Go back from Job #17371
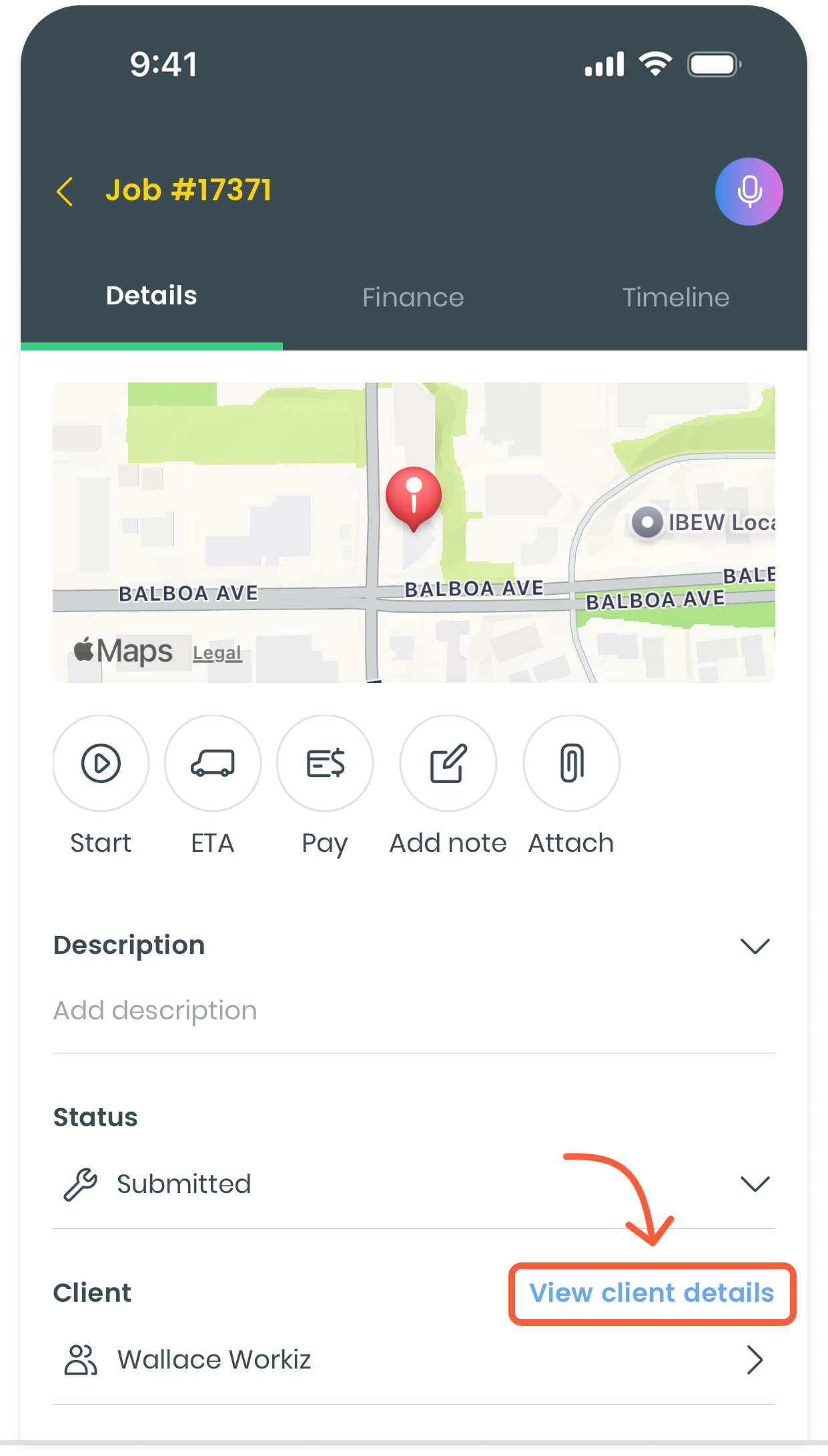Image resolution: width=828 pixels, height=1456 pixels. click(x=65, y=192)
